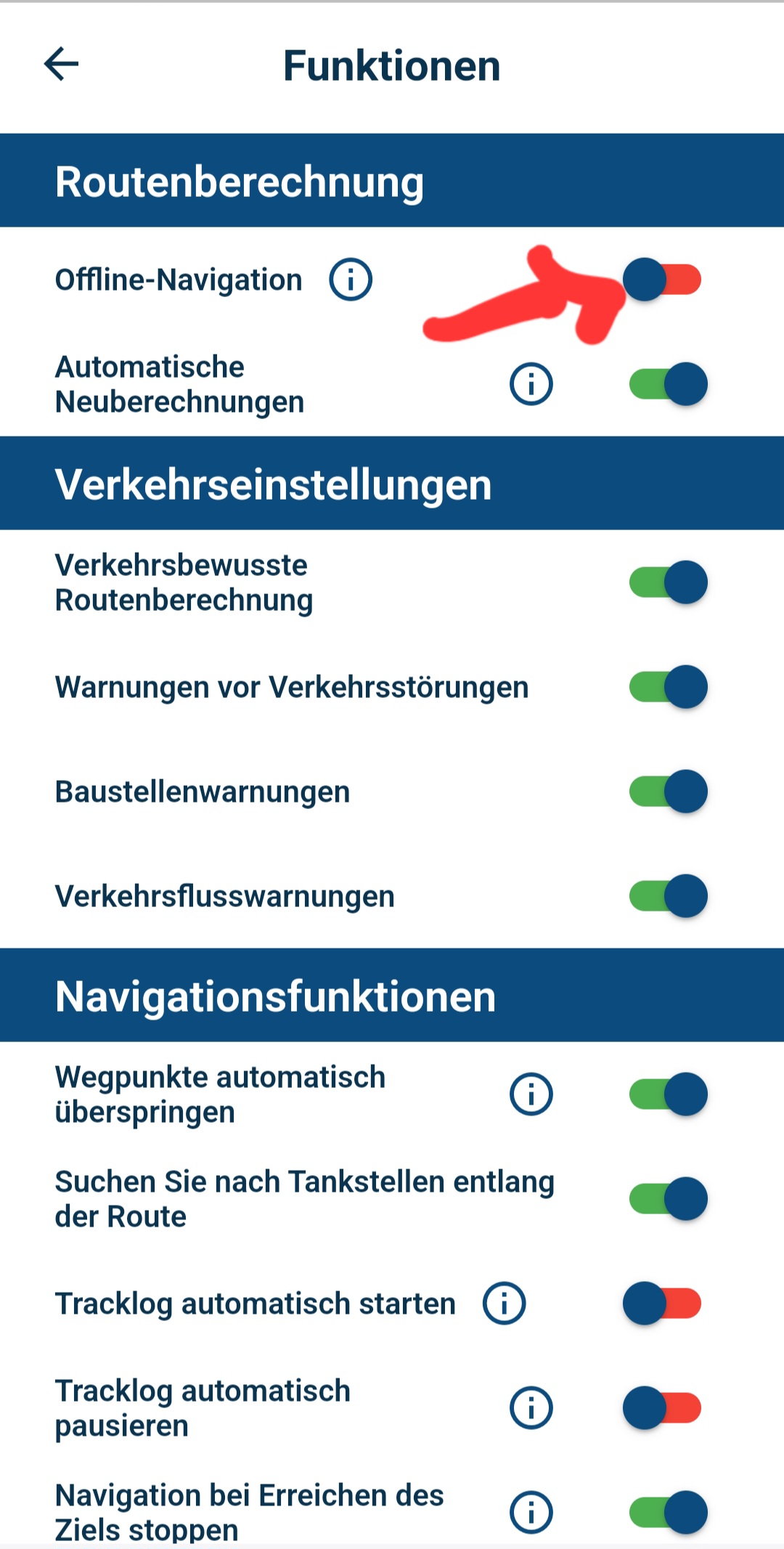The height and width of the screenshot is (1549, 784).
Task: Disable Verkehrsflusswarnungen switch
Action: coord(668,896)
